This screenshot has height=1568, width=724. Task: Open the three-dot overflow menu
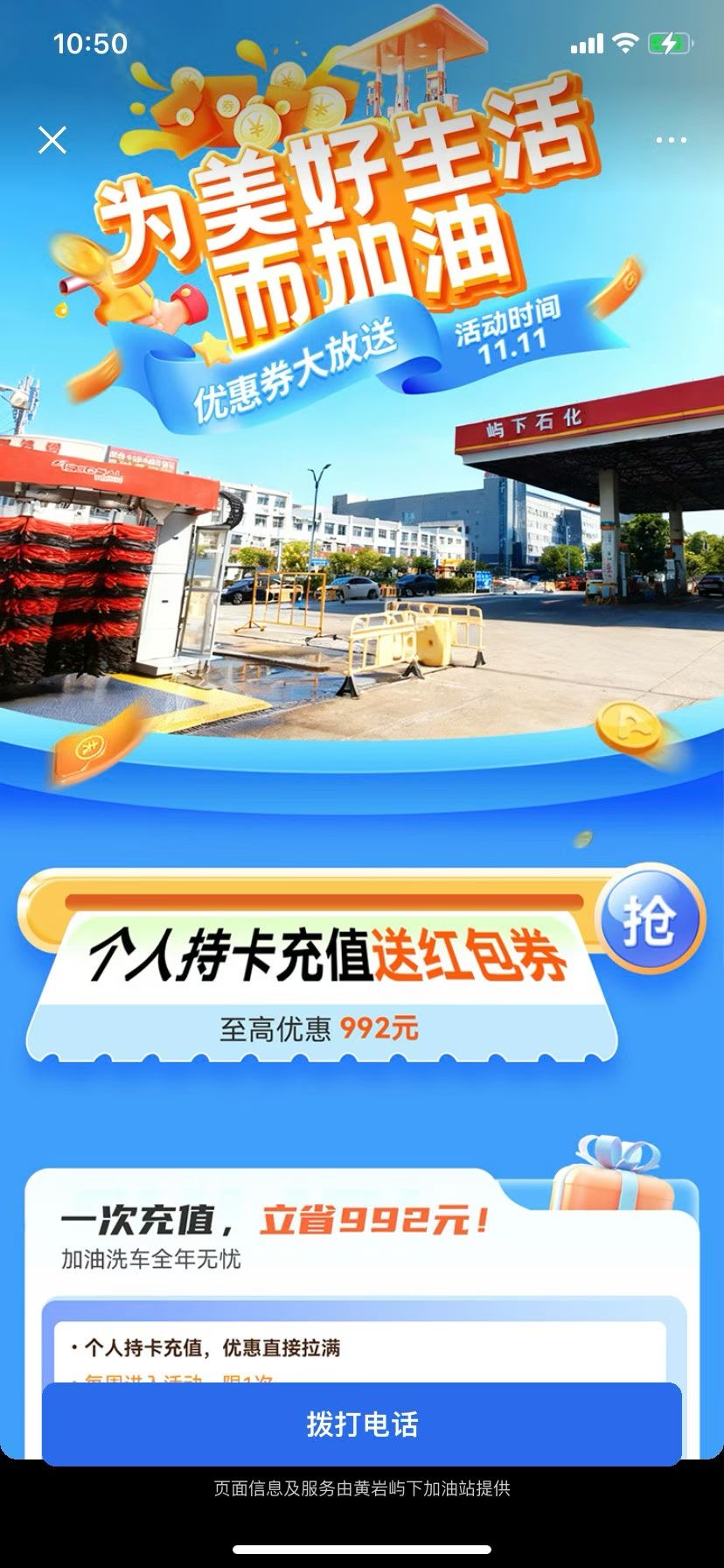tap(671, 140)
